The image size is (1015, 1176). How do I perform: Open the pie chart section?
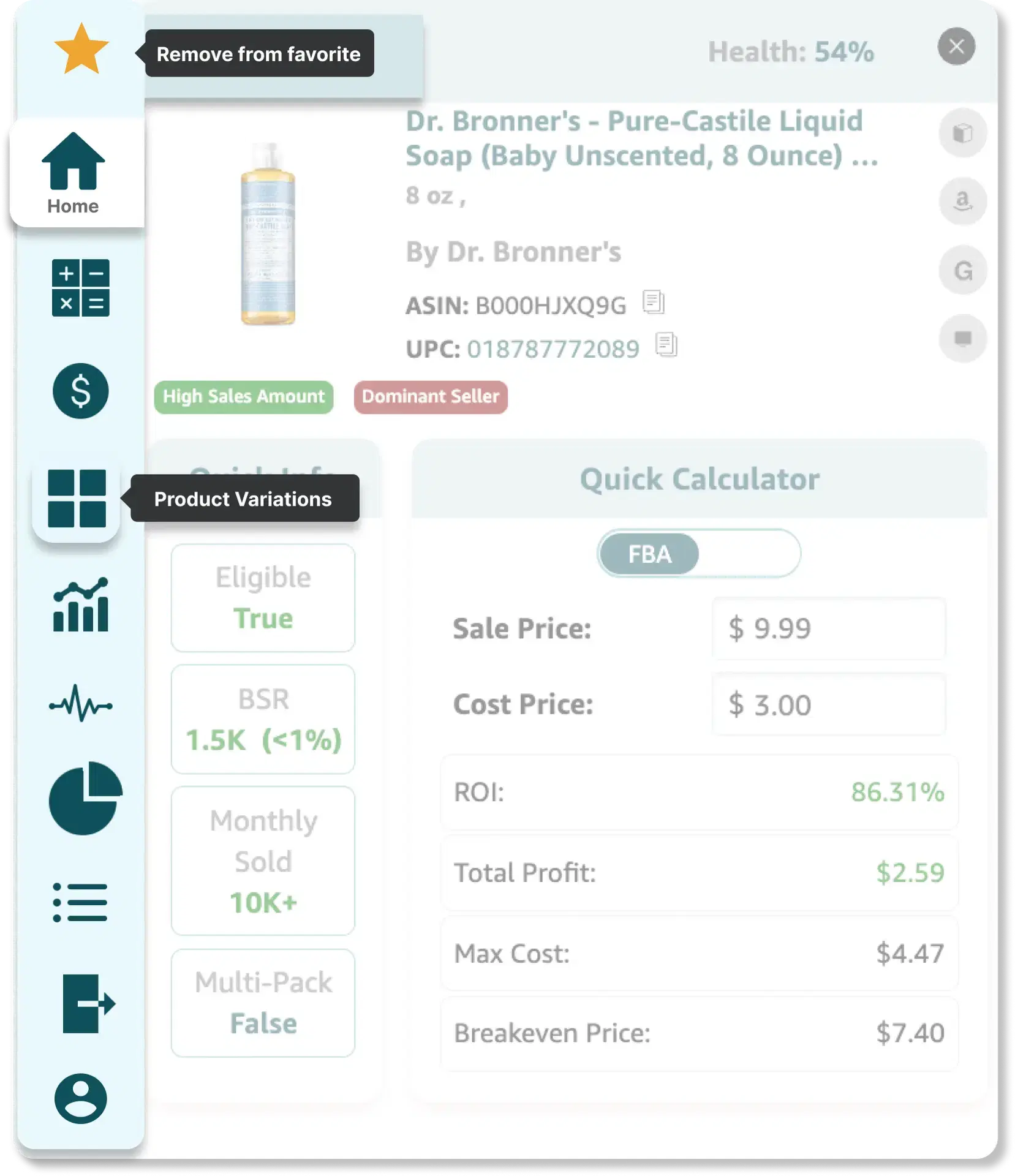click(x=85, y=798)
